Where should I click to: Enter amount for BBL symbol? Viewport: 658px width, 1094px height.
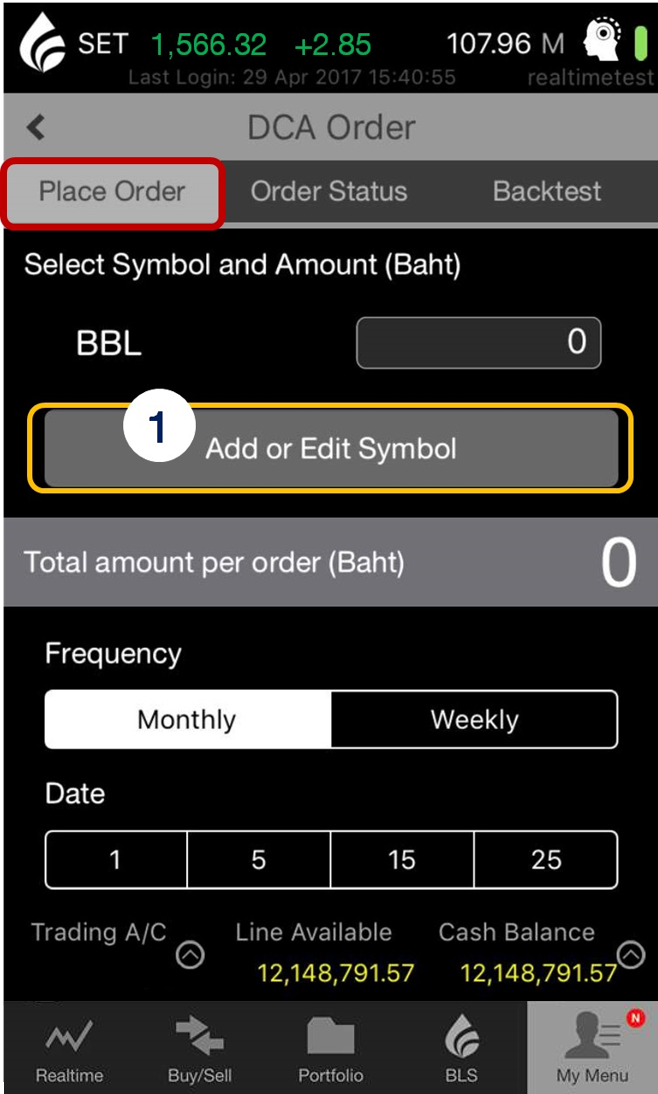click(479, 343)
